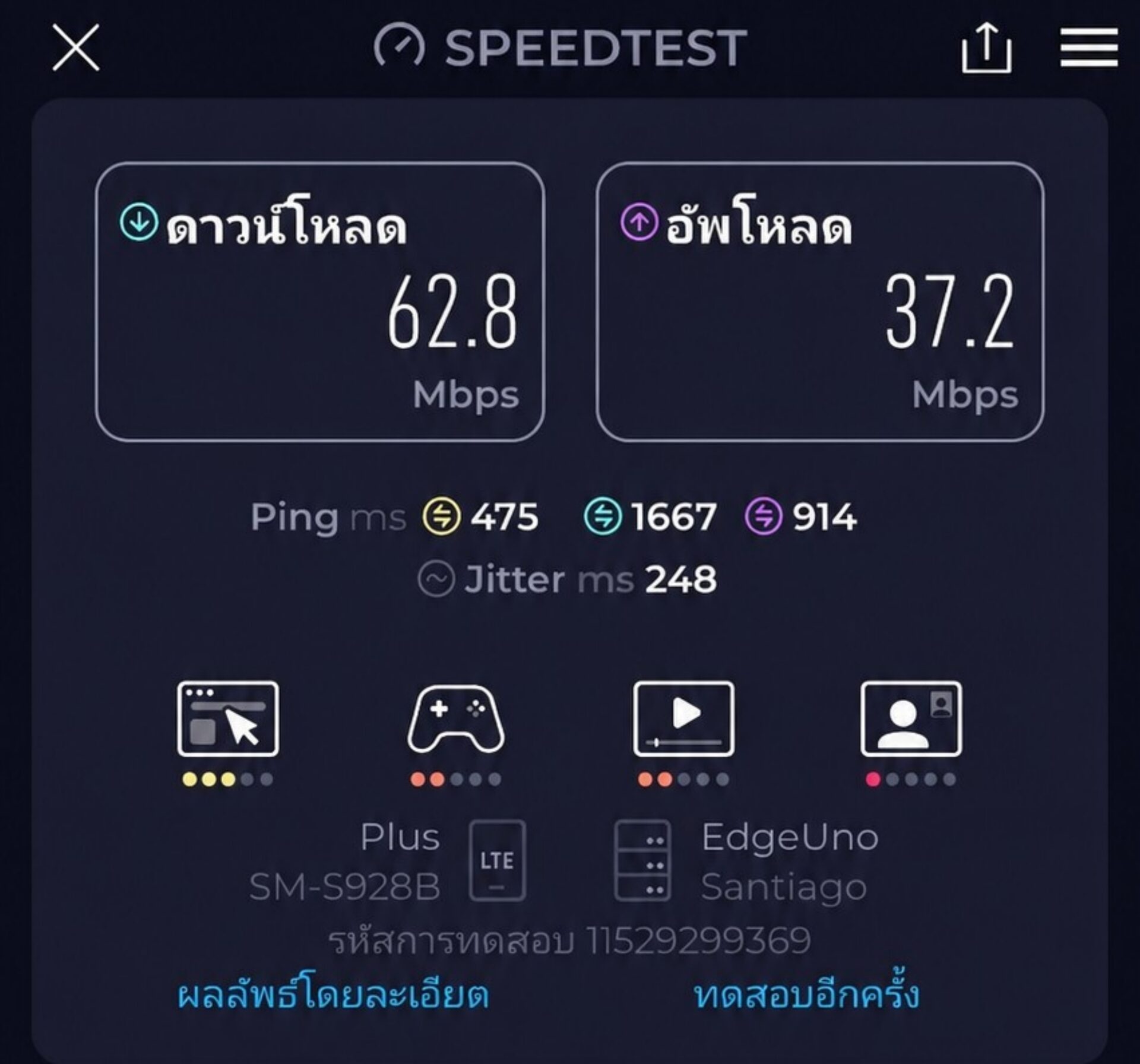View the gaming quality rating

tap(456, 735)
